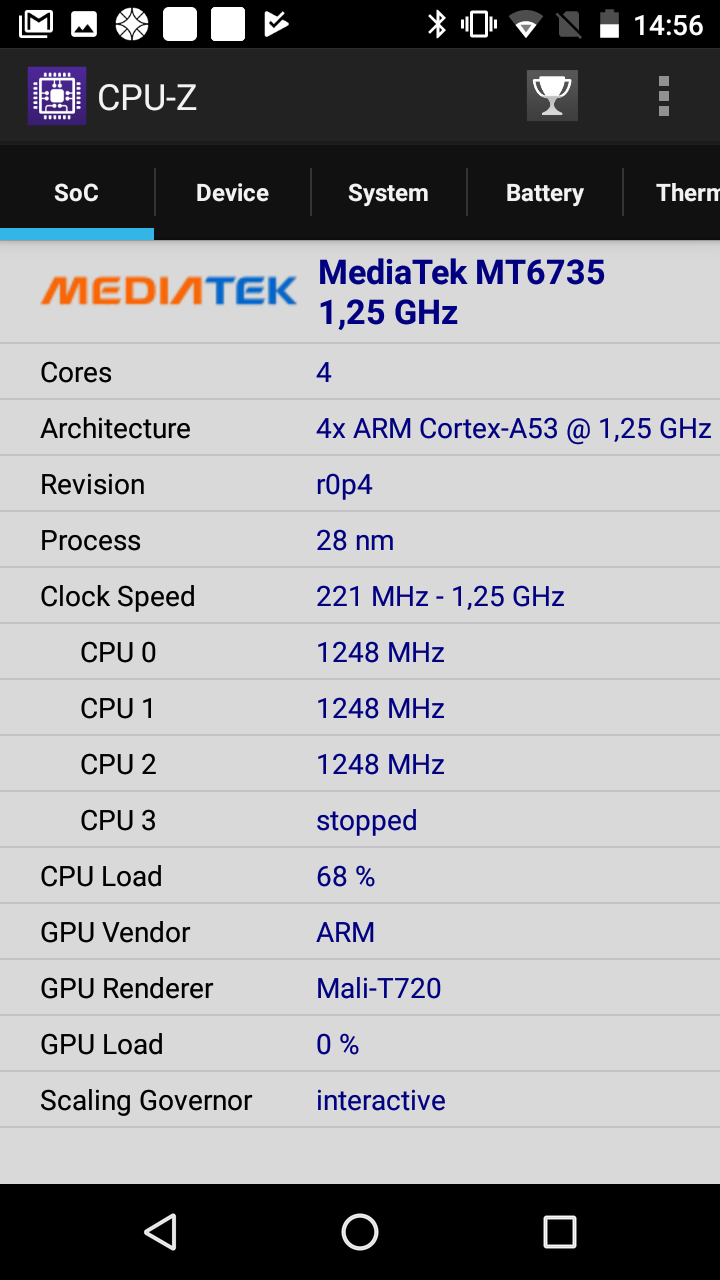Tap the system back button

pos(160,1232)
